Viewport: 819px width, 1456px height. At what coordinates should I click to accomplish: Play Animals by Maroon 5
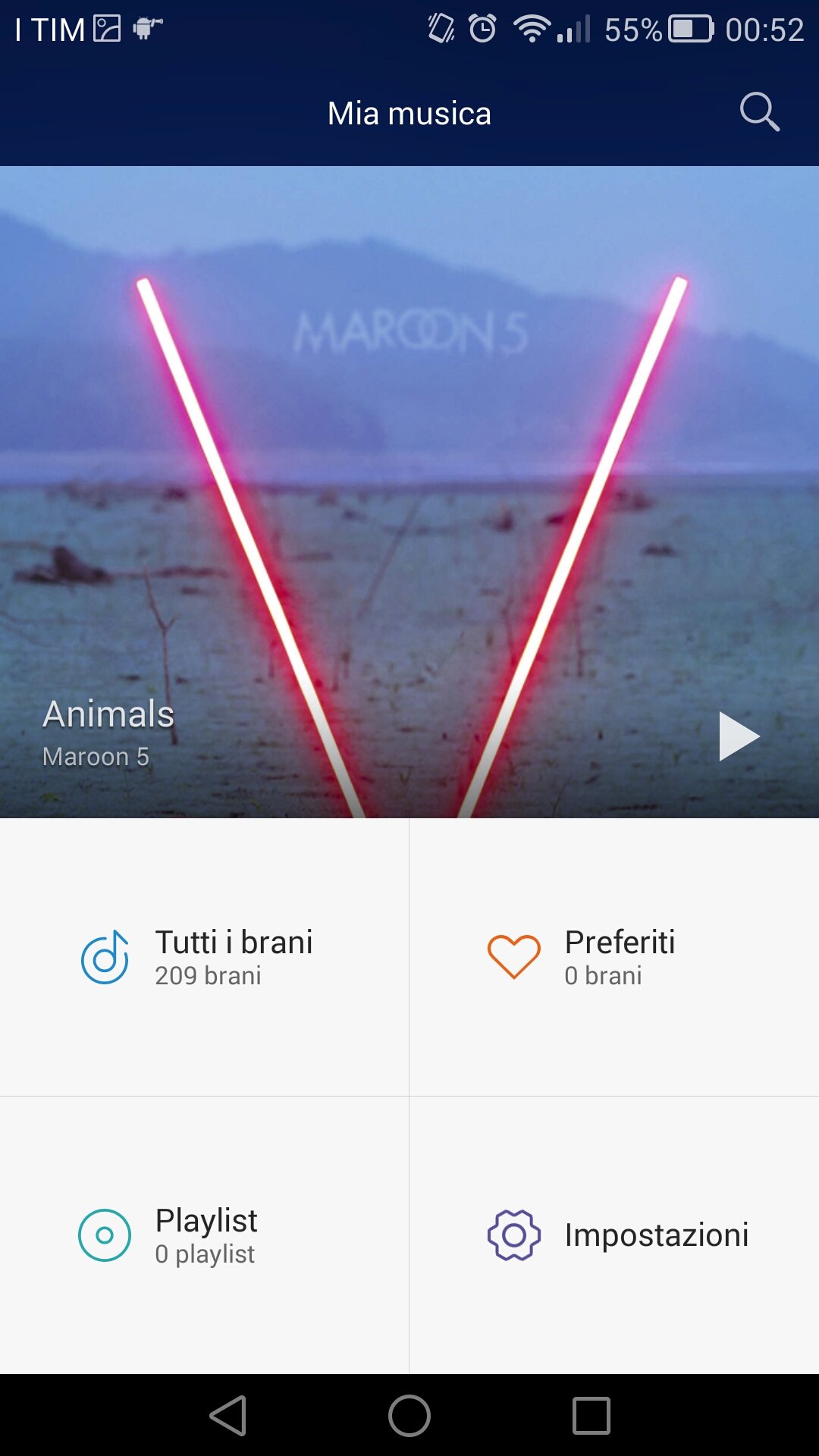tap(739, 736)
